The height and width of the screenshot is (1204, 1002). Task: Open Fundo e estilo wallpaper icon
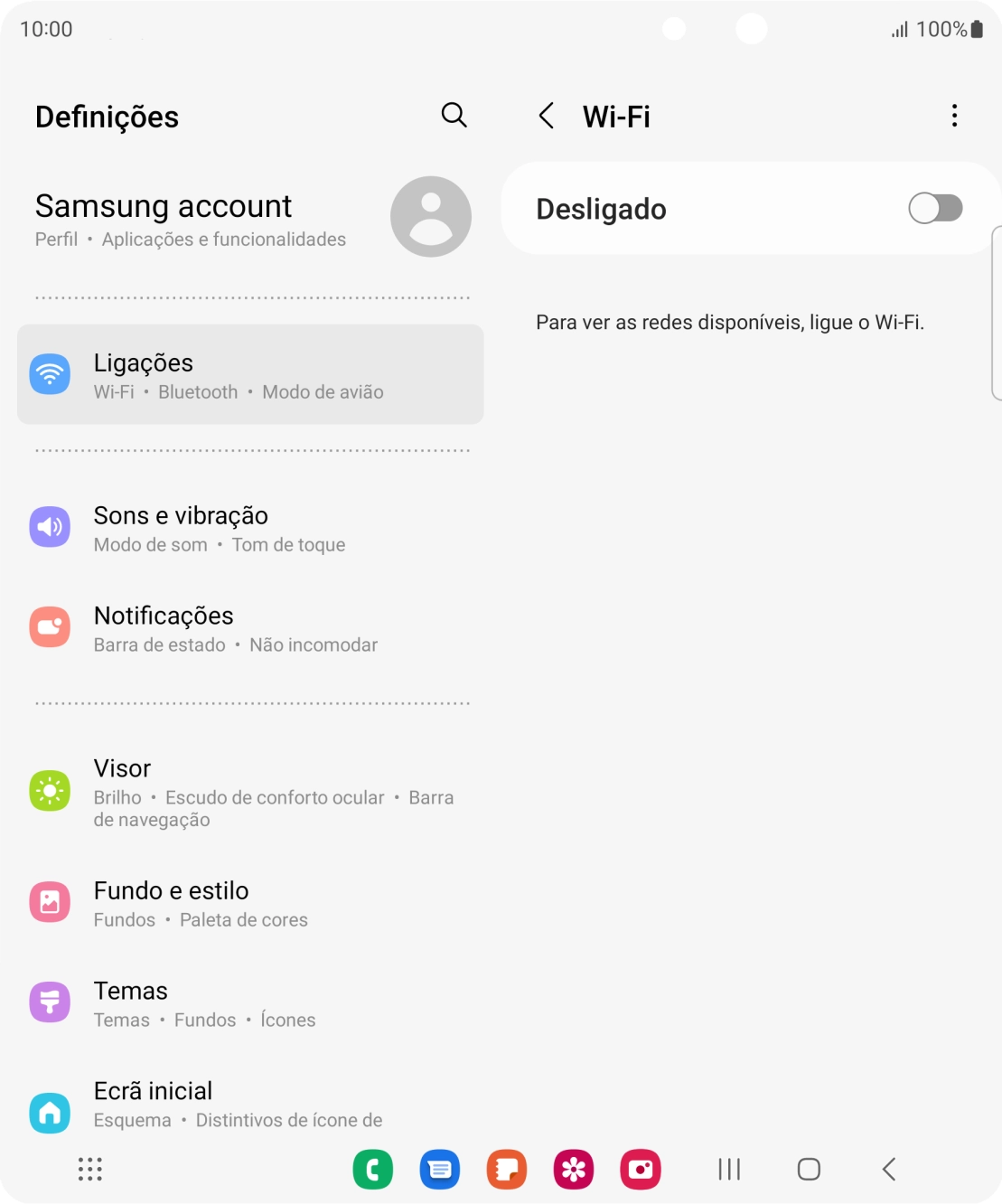50,901
